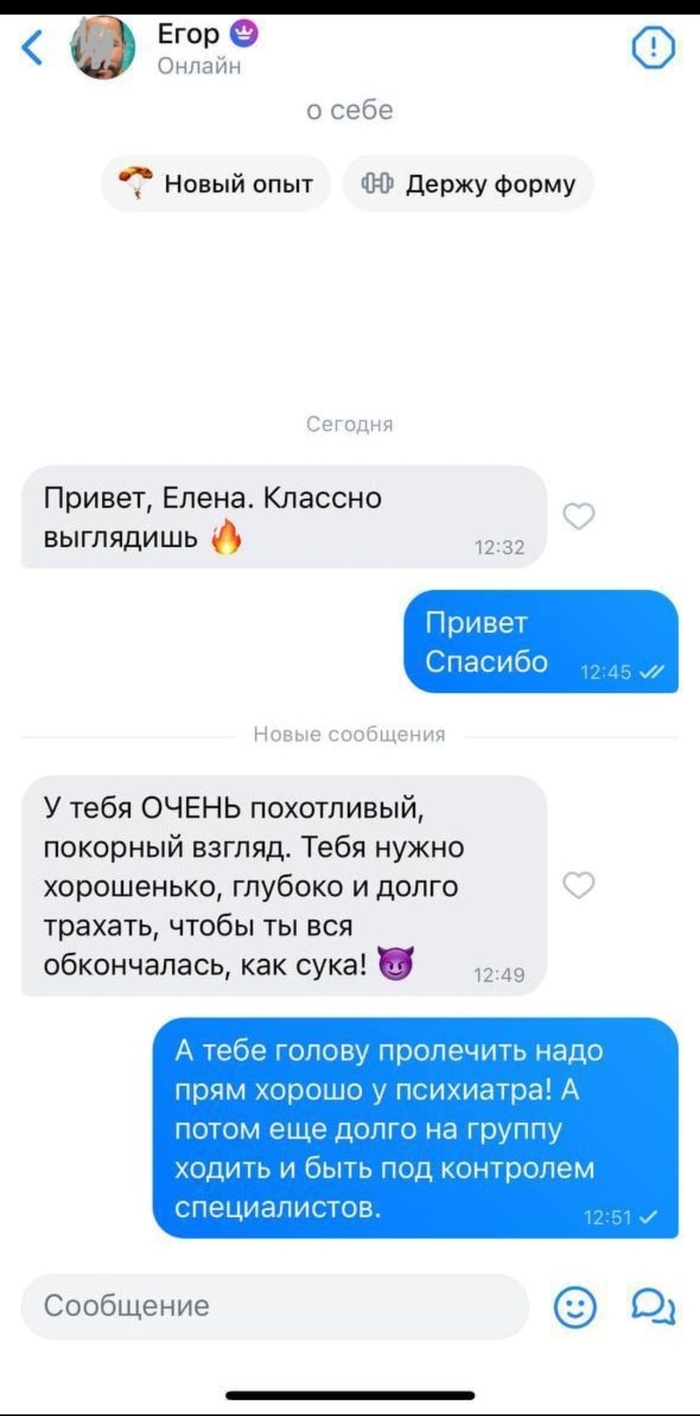Report this user via the exclamation icon
The height and width of the screenshot is (1416, 700).
(654, 47)
